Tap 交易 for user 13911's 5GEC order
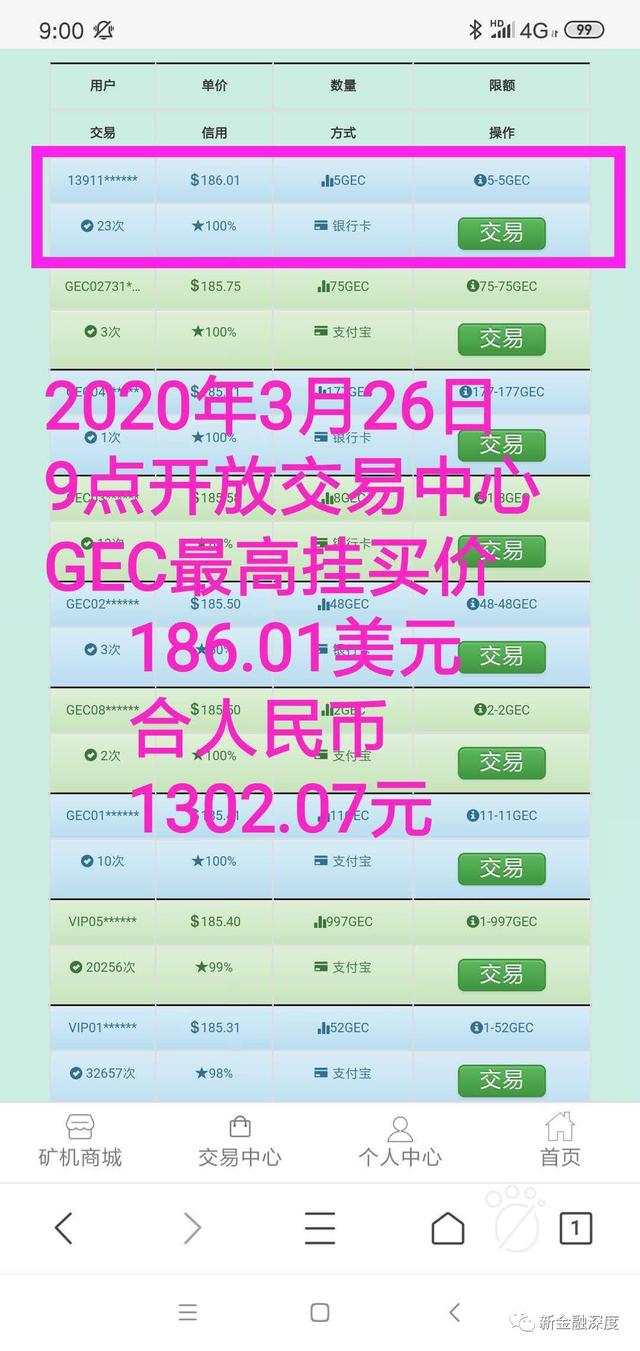Screen dimensions: 640x1351 click(501, 233)
